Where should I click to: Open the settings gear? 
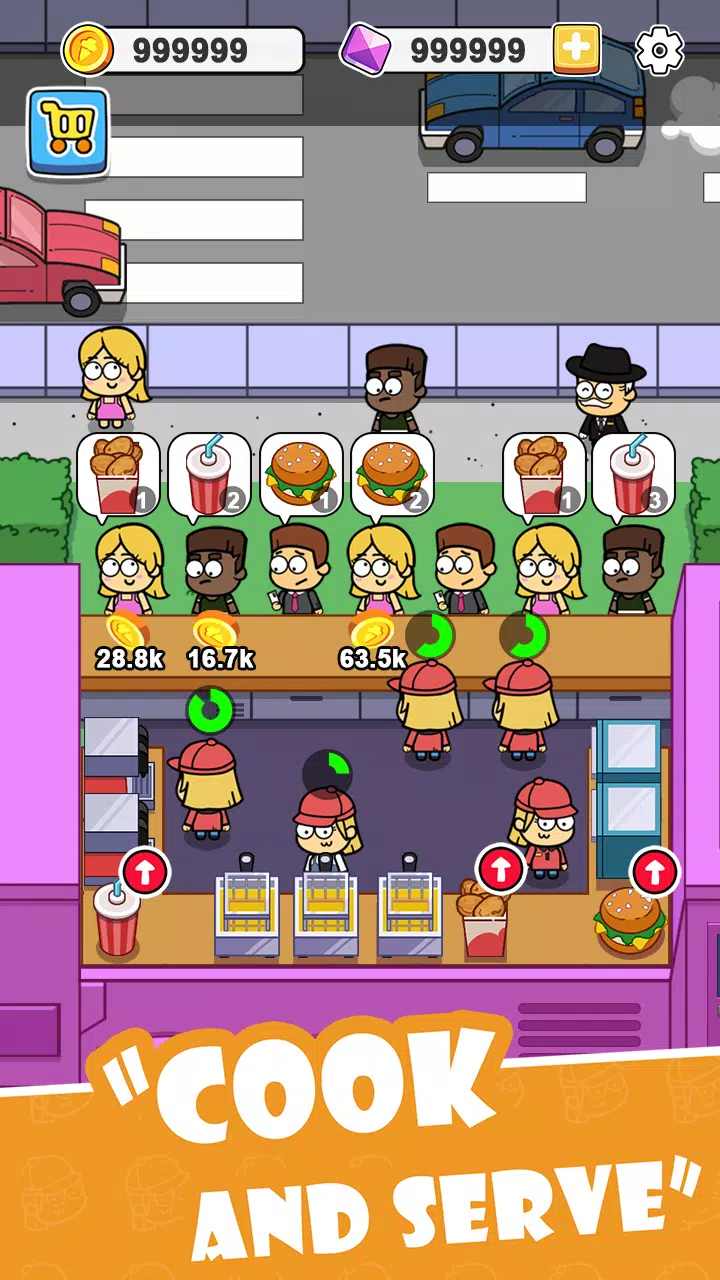click(660, 49)
